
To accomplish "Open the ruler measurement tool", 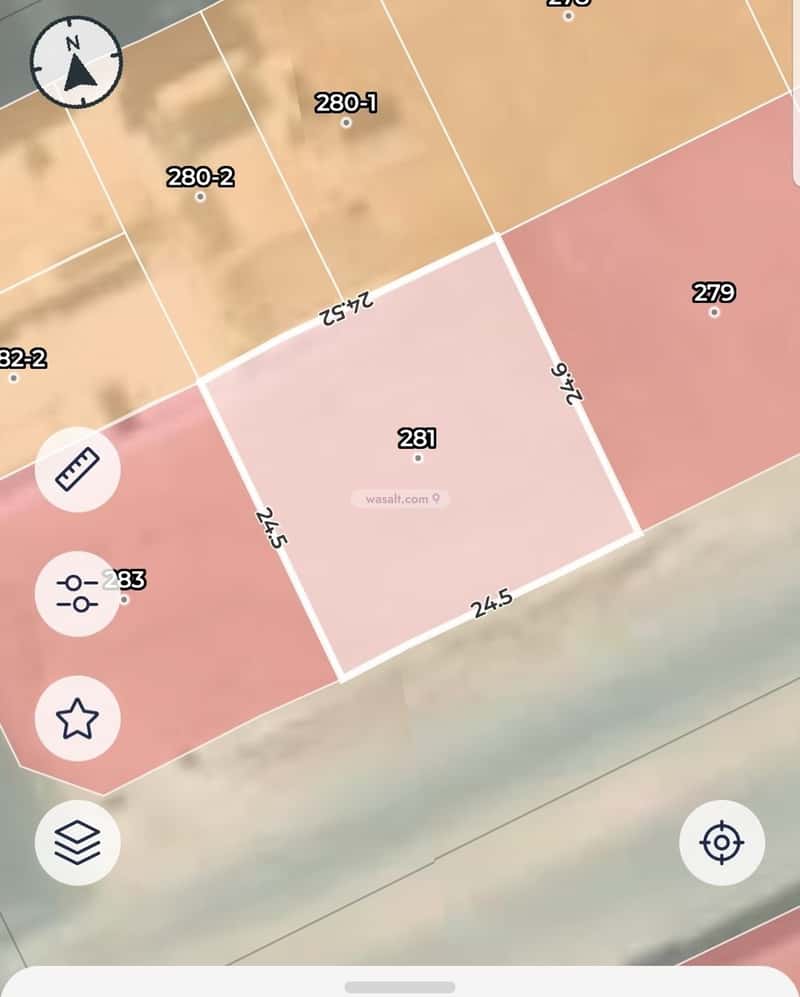I will pyautogui.click(x=78, y=470).
